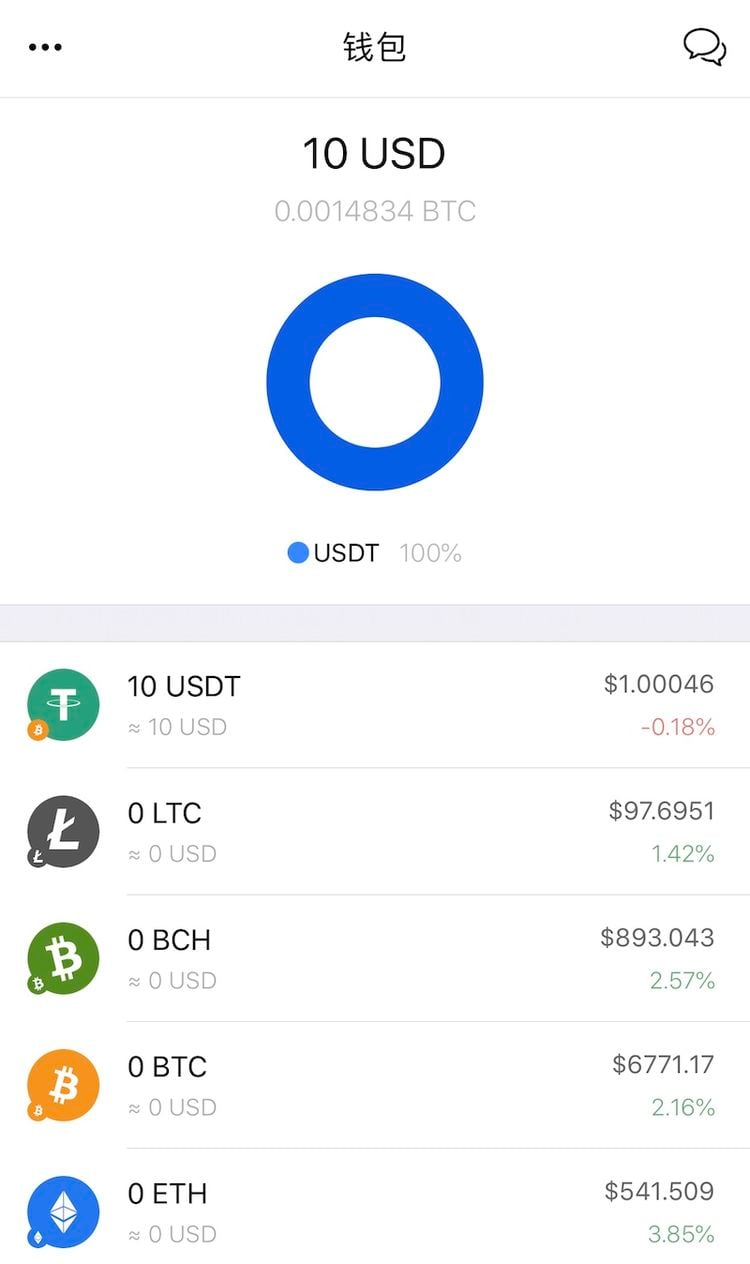Click the 10 USD total balance
Image resolution: width=750 pixels, height=1264 pixels.
click(x=375, y=153)
